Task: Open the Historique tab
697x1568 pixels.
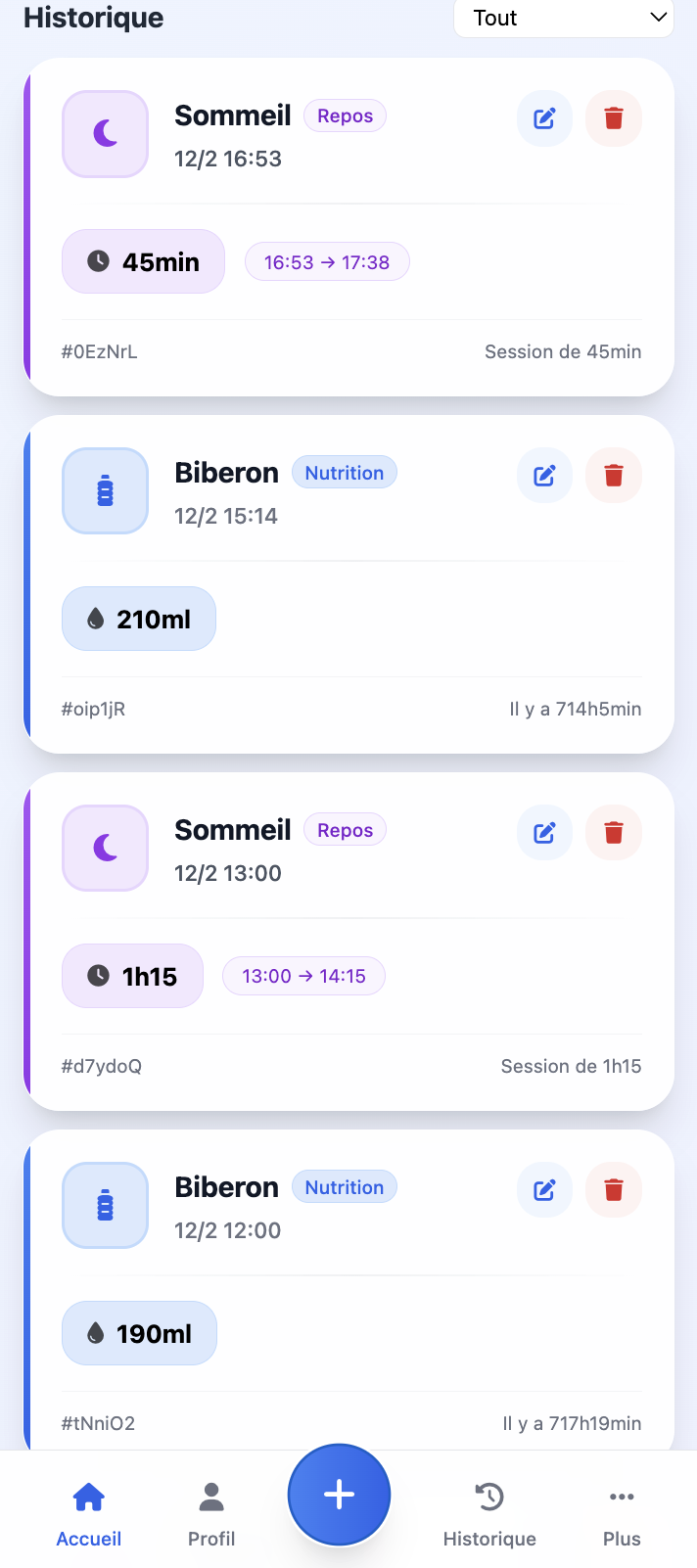Action: click(x=489, y=1512)
